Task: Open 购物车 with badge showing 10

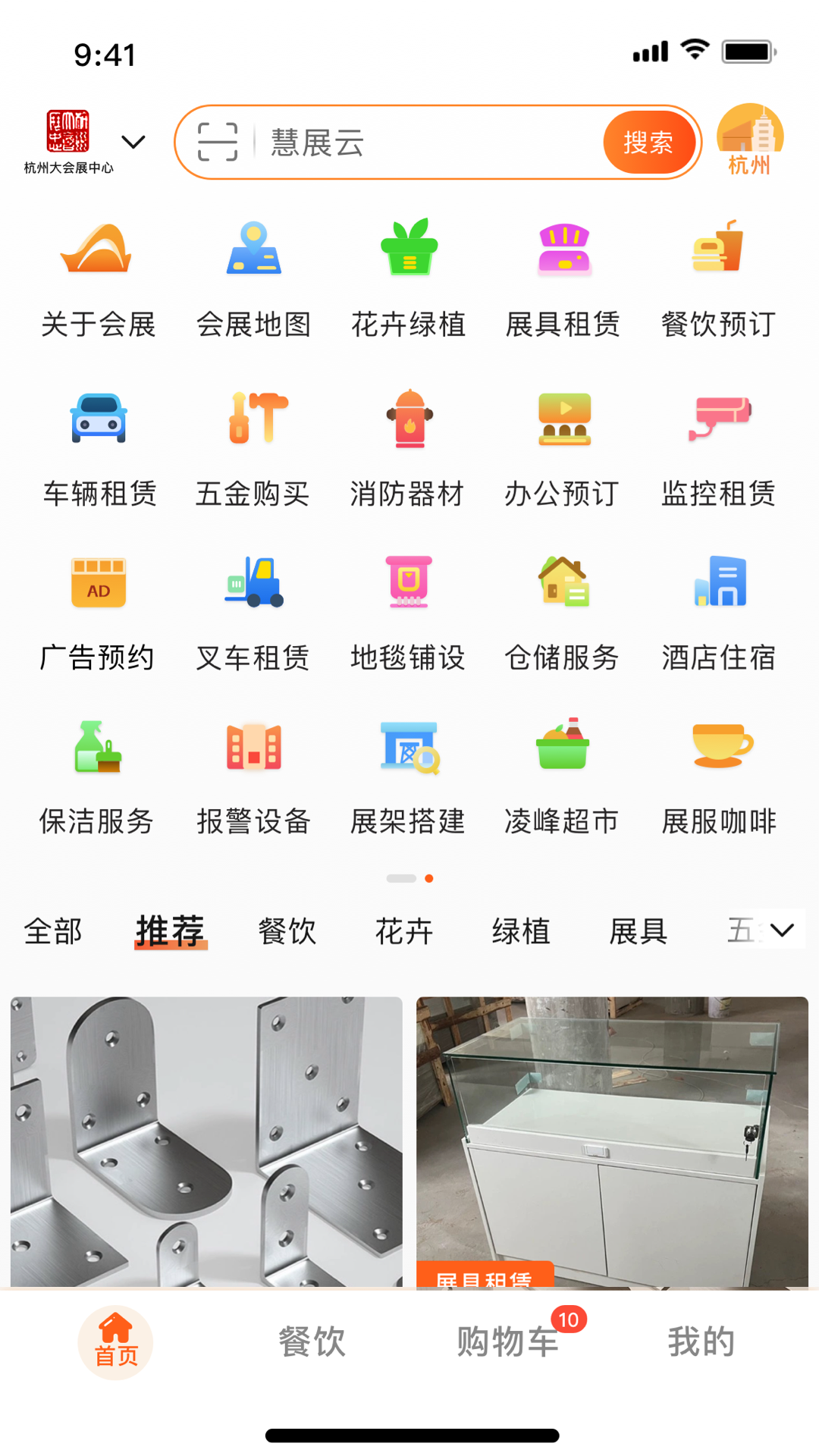Action: (507, 1340)
